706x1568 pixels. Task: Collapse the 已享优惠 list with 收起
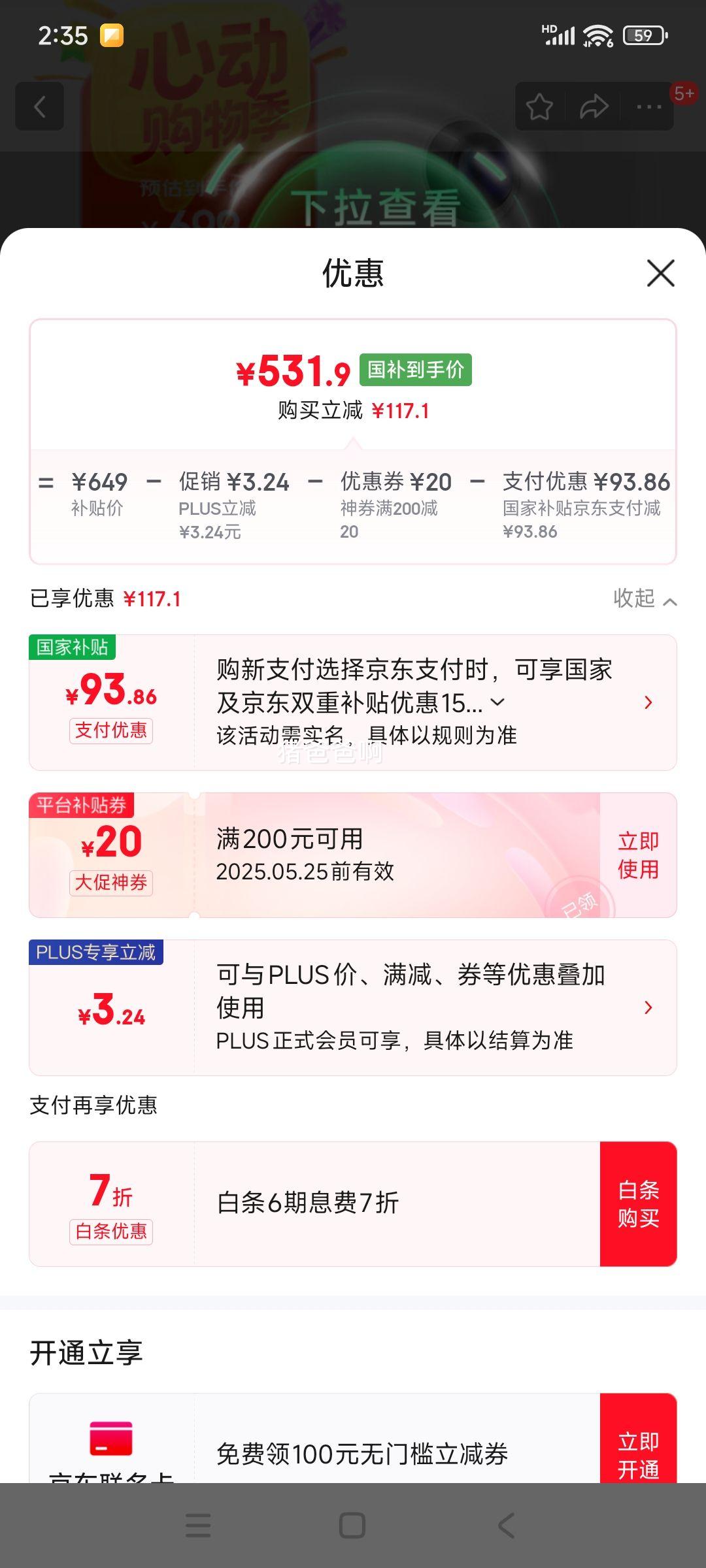645,598
